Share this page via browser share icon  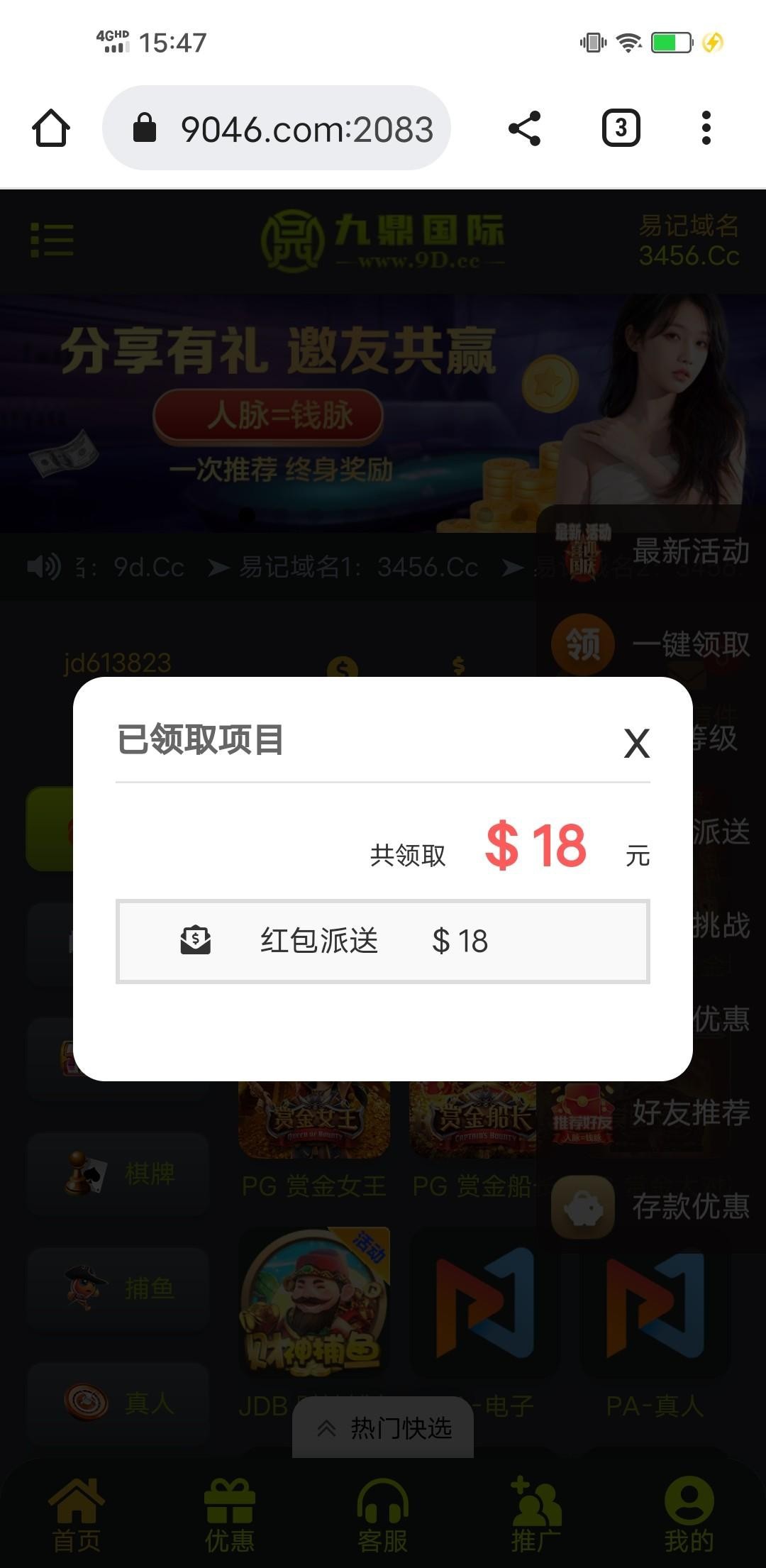tap(525, 128)
